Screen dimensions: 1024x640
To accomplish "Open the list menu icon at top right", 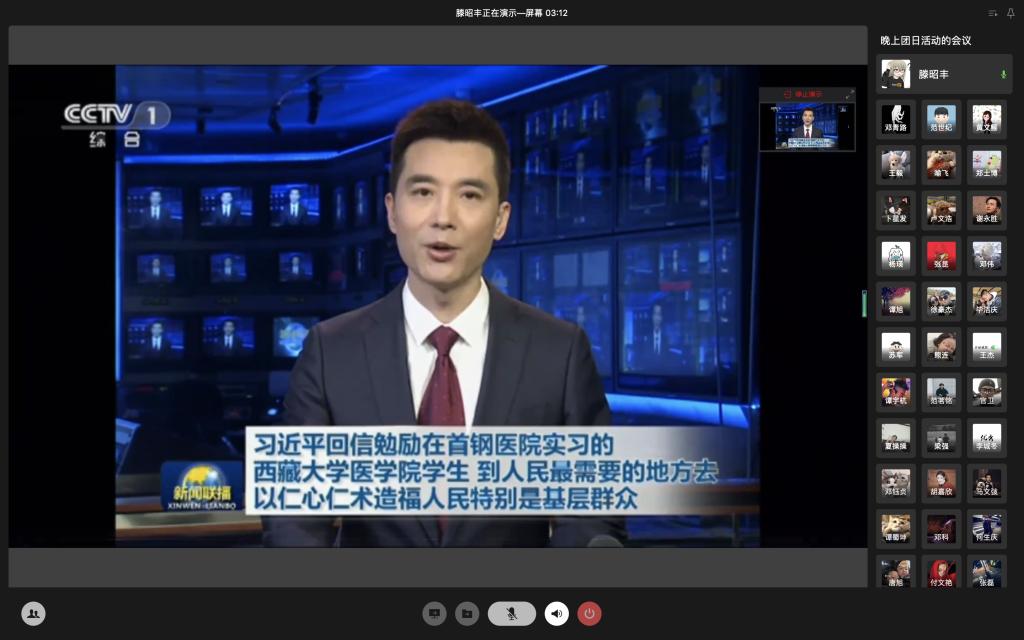I will click(992, 13).
